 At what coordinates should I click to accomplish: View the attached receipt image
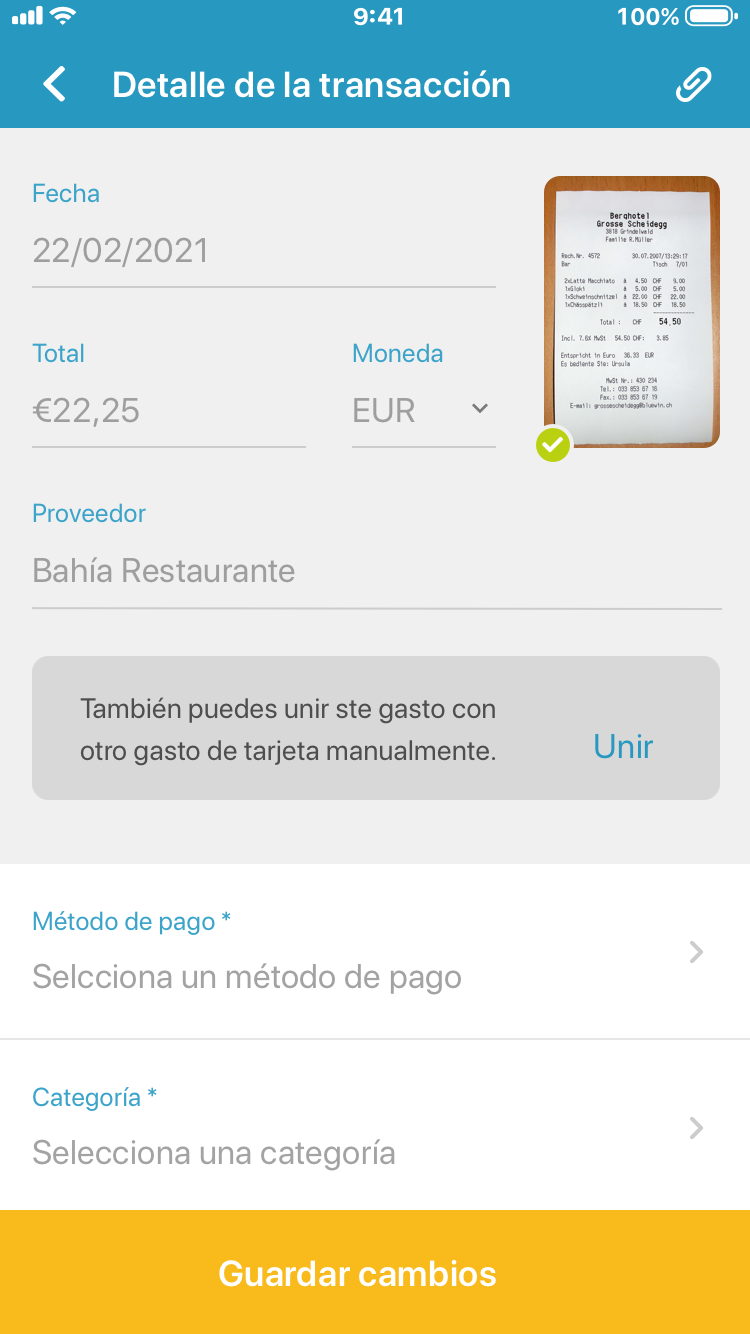[x=631, y=312]
